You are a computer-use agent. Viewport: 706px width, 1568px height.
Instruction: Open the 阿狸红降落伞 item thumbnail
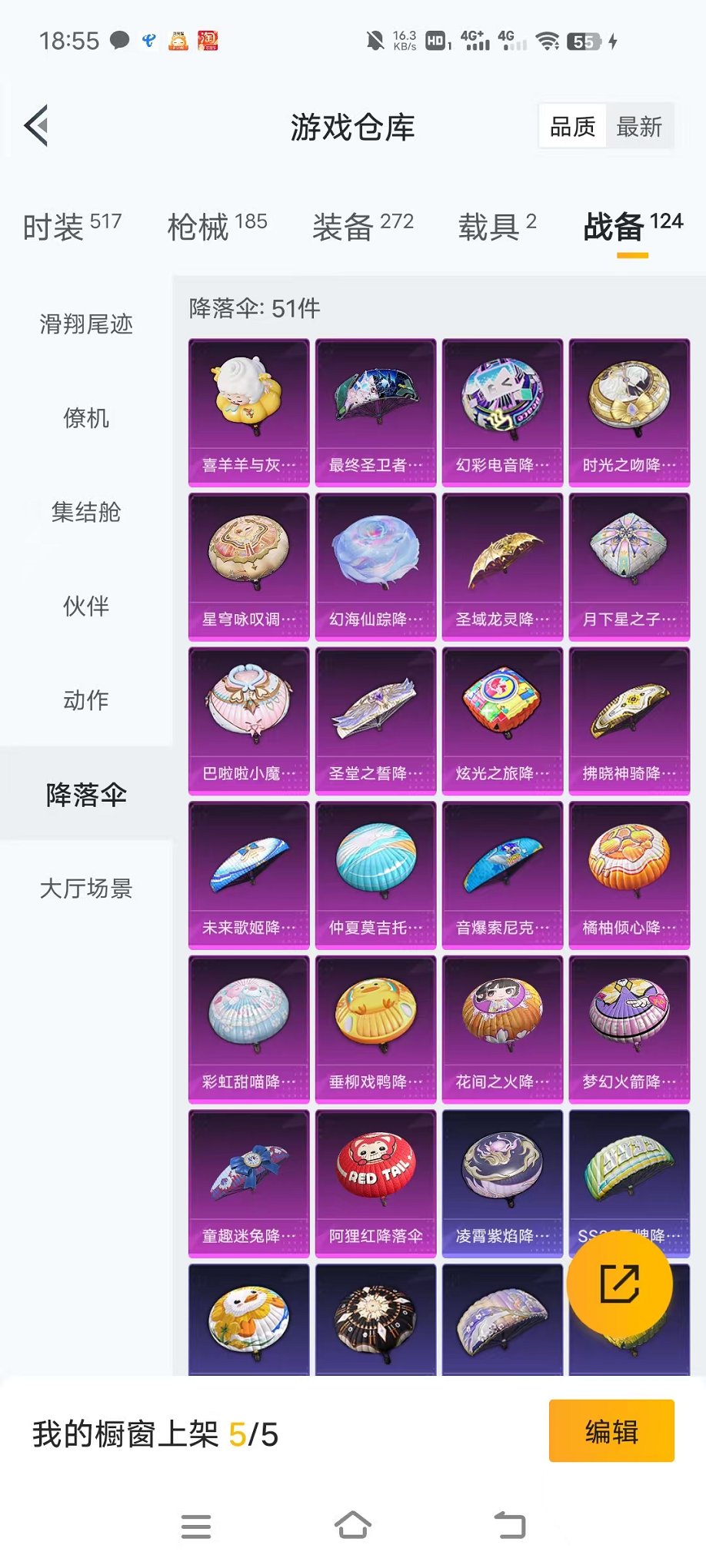pos(375,1168)
